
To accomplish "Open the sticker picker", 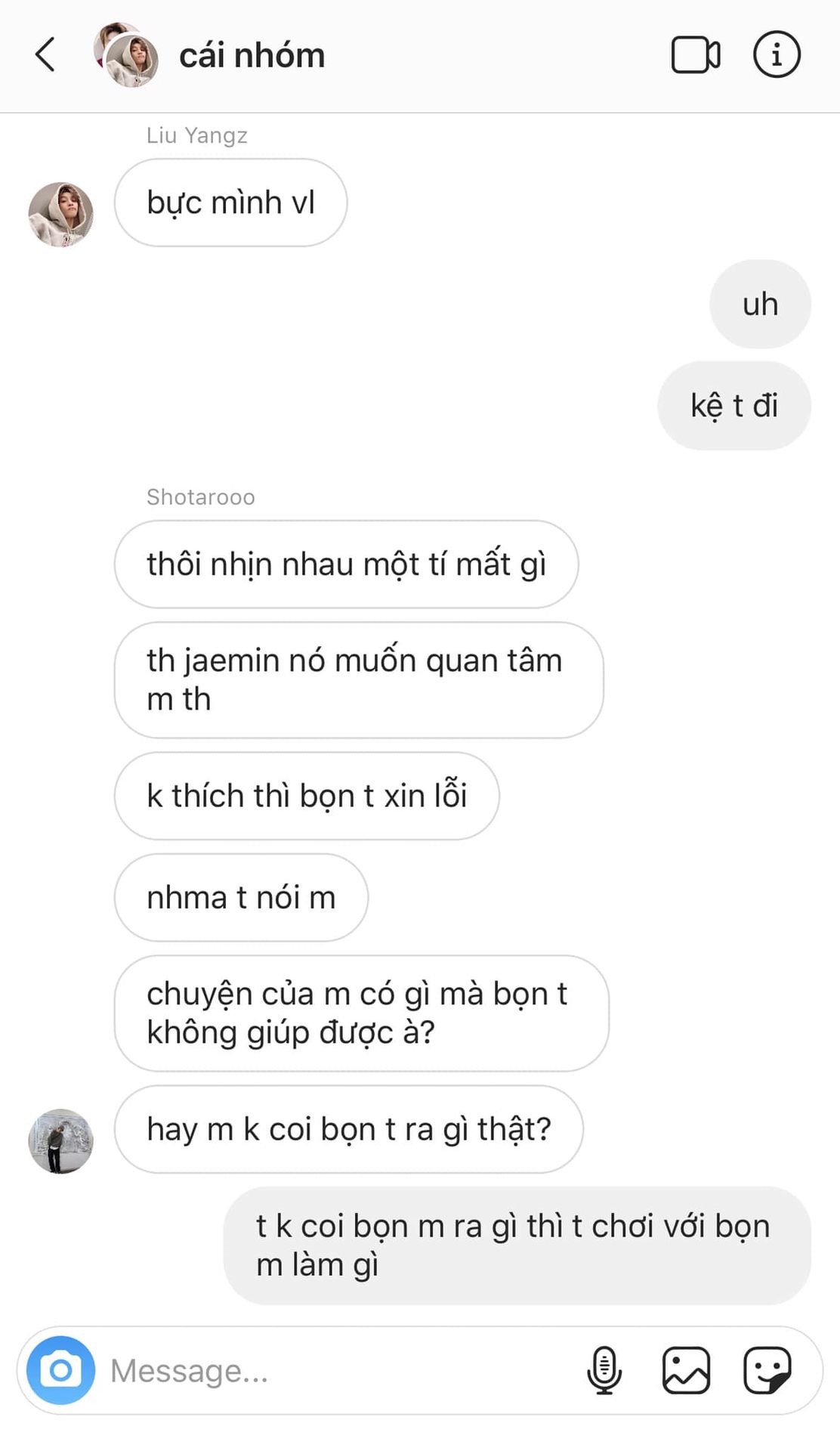I will [x=767, y=1370].
